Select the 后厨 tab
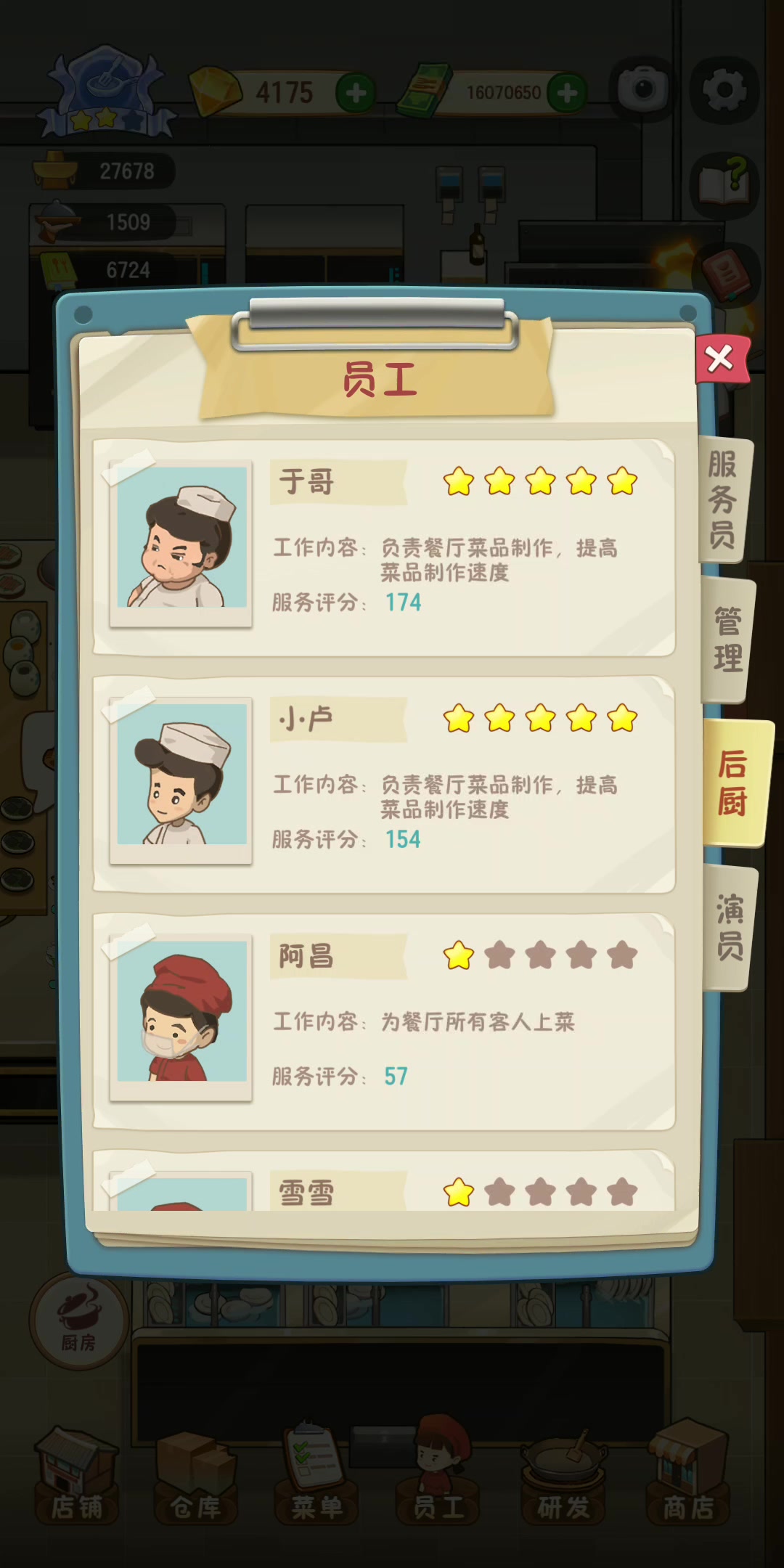The image size is (784, 1568). tap(735, 783)
